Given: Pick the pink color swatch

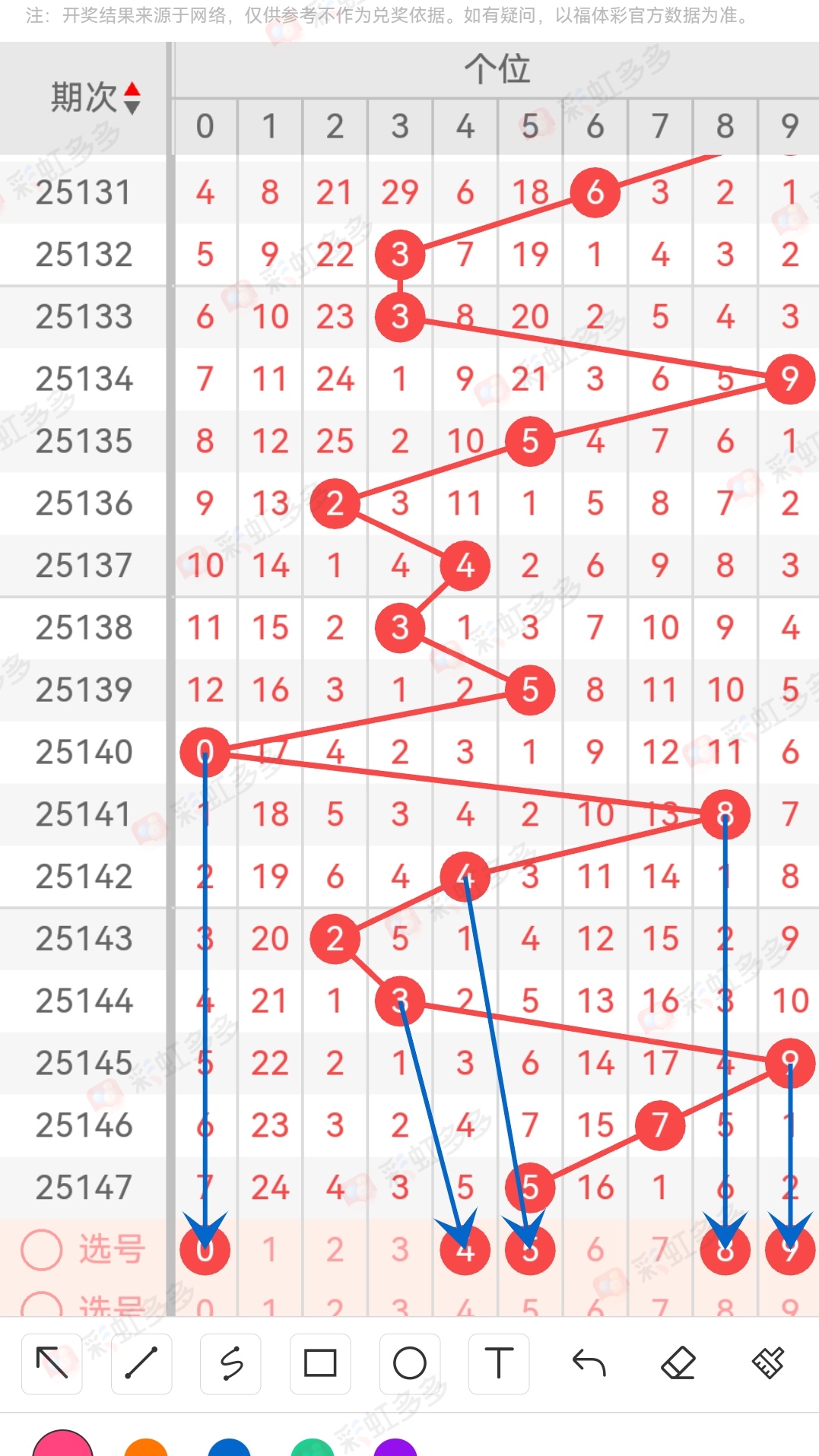Looking at the screenshot, I should pos(62,1444).
